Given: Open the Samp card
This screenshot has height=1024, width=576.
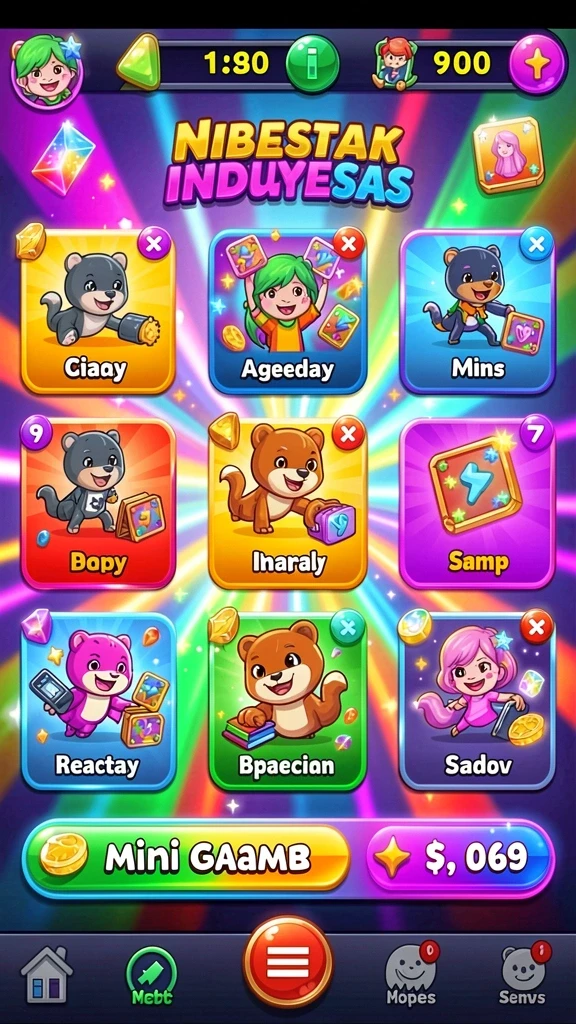Looking at the screenshot, I should [477, 503].
